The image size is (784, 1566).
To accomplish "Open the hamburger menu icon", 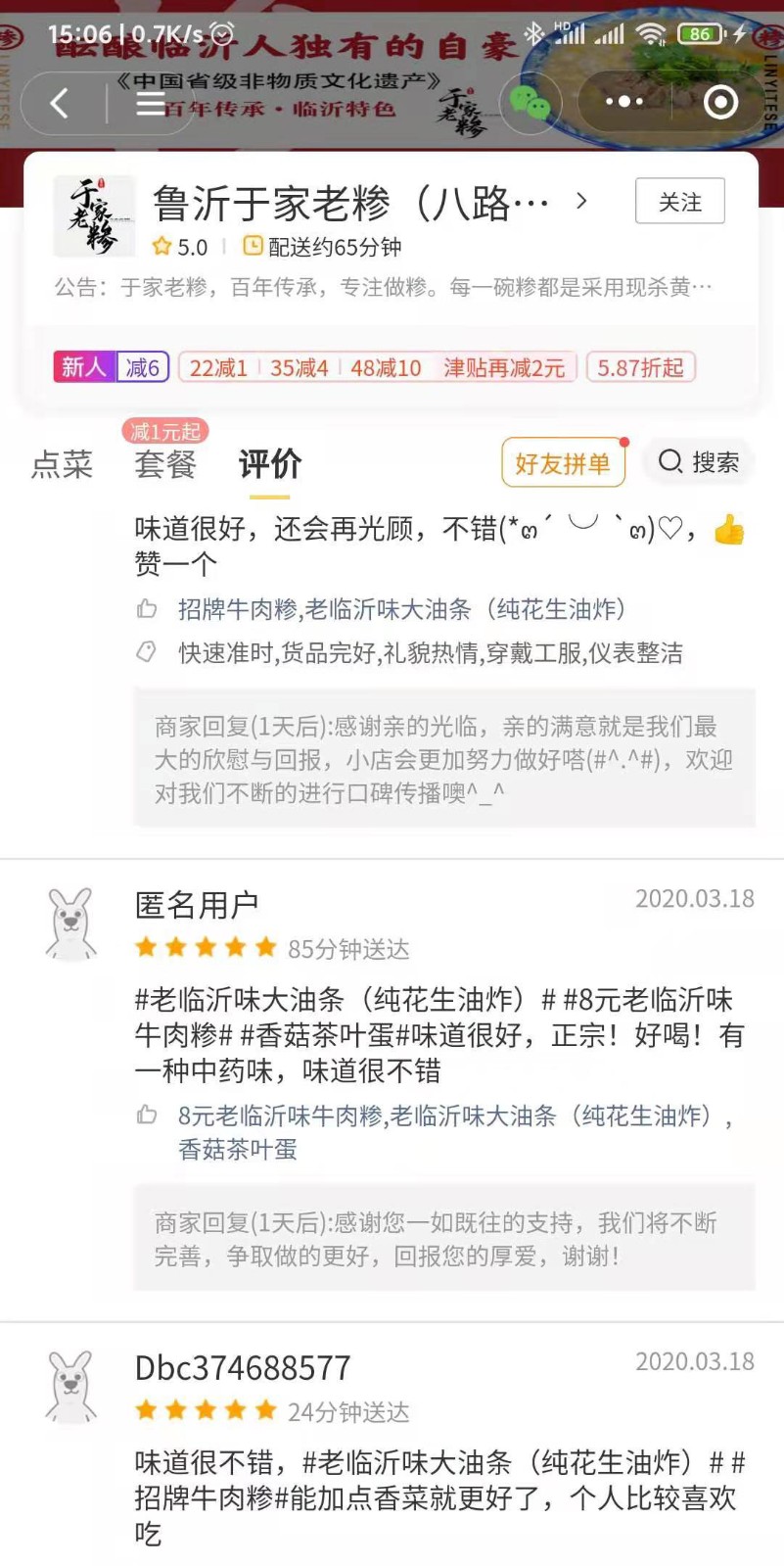I will [x=150, y=102].
